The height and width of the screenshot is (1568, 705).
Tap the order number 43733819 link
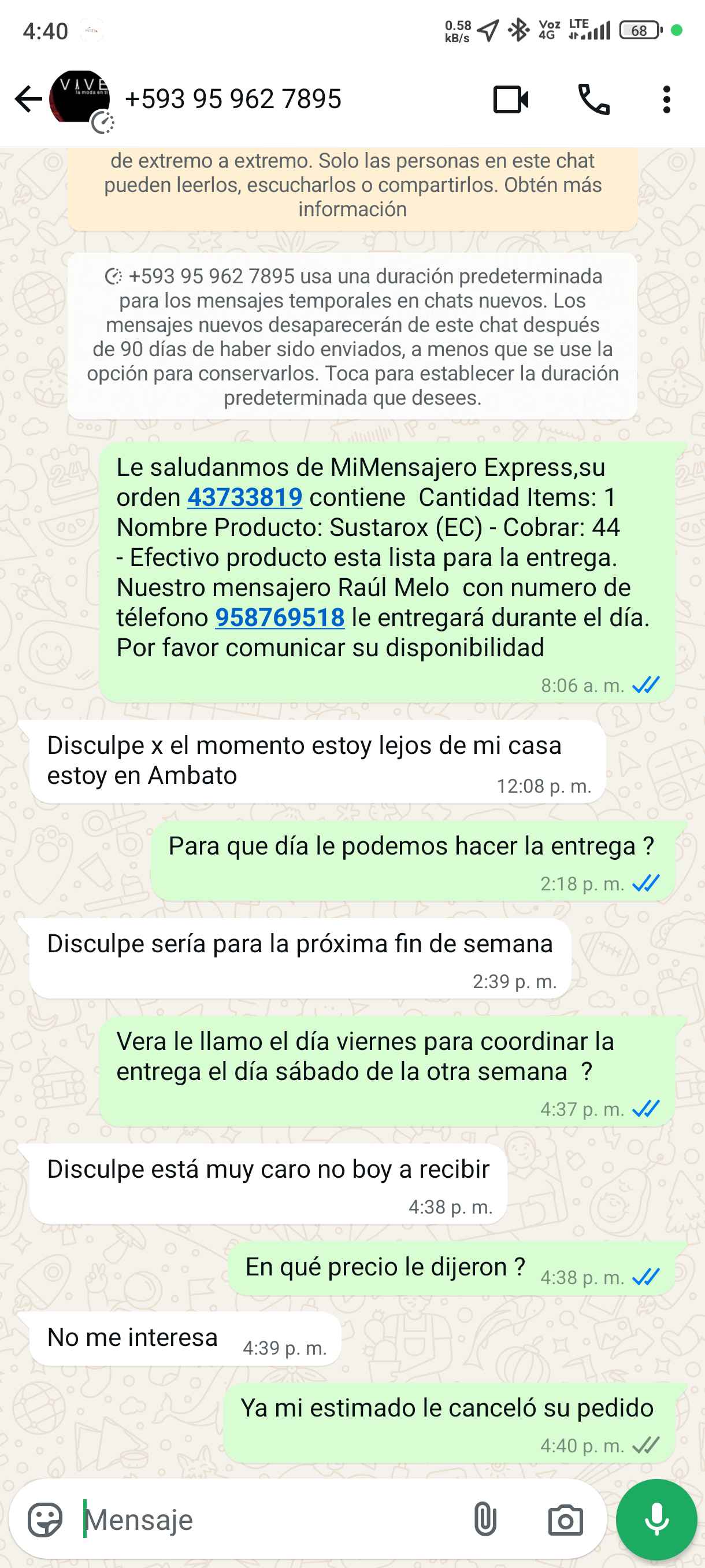click(x=244, y=497)
